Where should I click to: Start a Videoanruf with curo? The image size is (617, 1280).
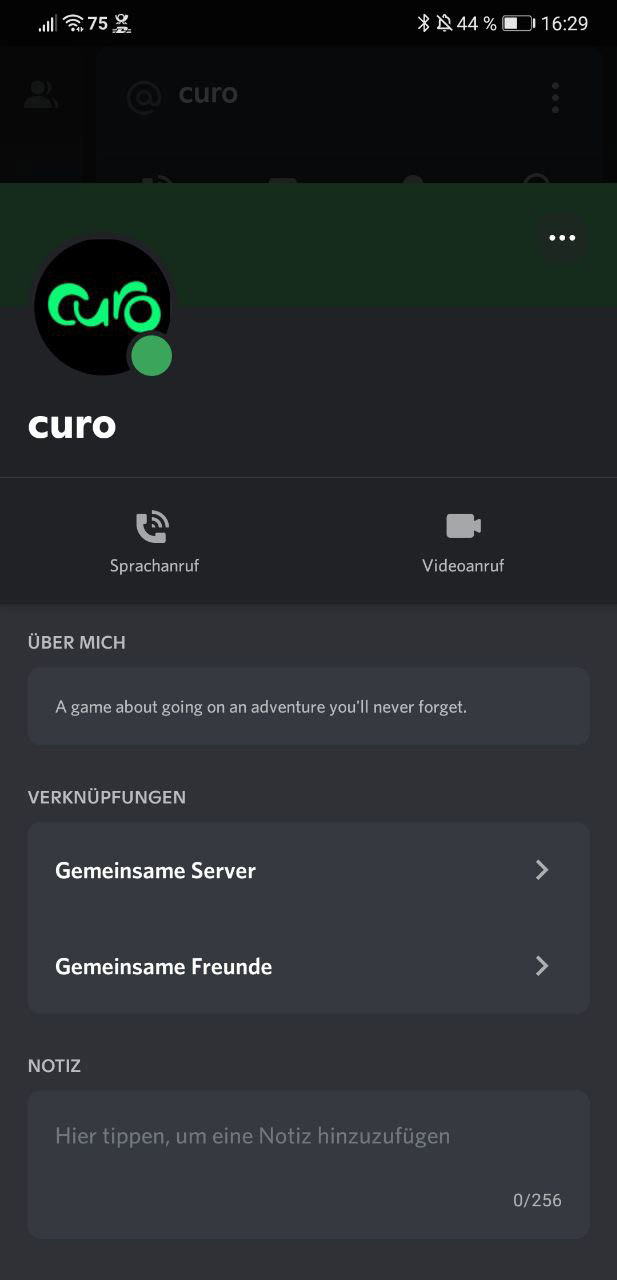(463, 541)
